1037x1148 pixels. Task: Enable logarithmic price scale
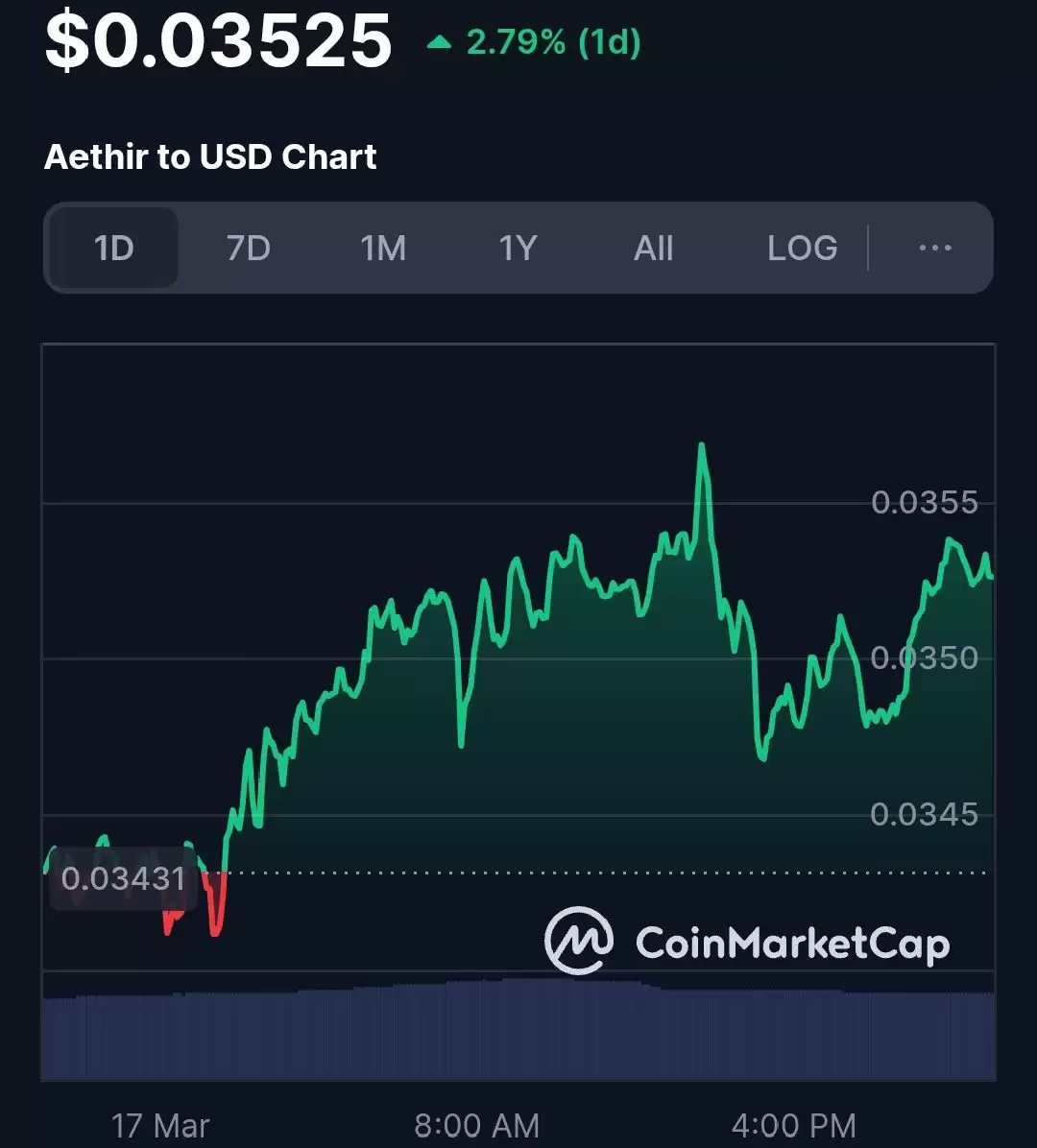point(802,248)
